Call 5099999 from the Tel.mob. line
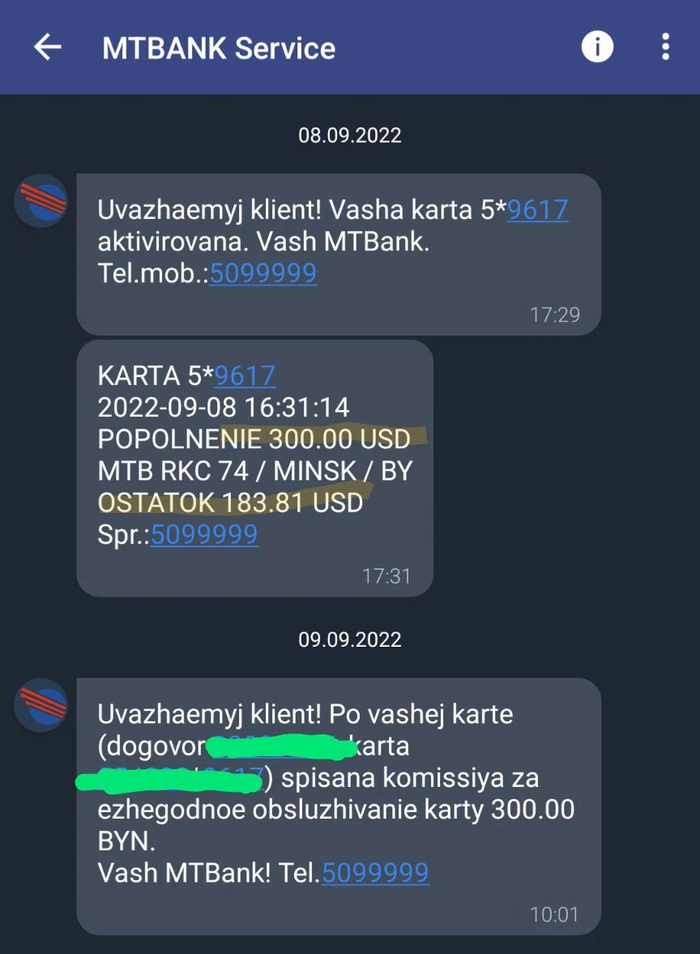Image resolution: width=700 pixels, height=954 pixels. click(263, 273)
